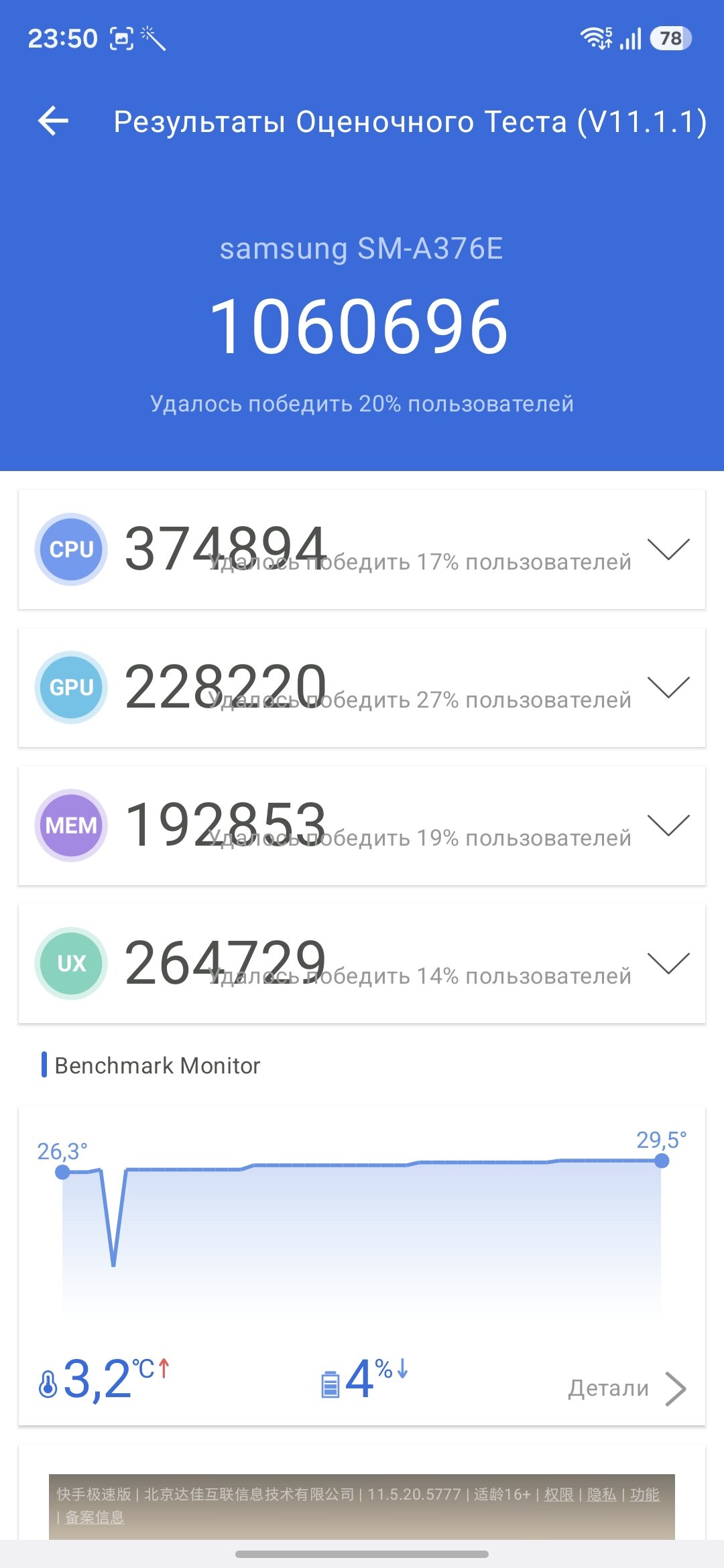Go back using the top-left arrow

(x=54, y=122)
